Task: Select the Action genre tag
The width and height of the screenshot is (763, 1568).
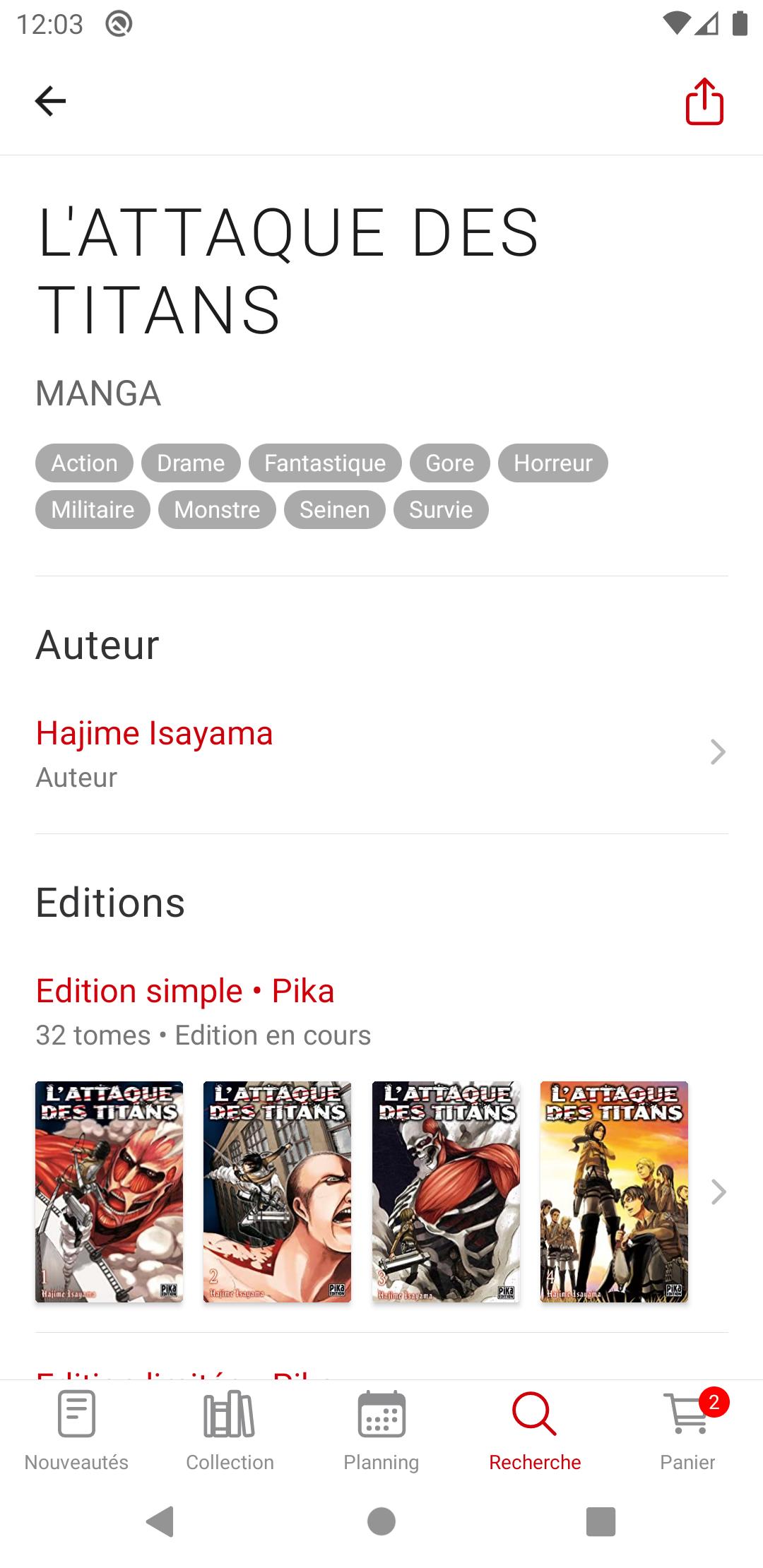Action: coord(83,463)
